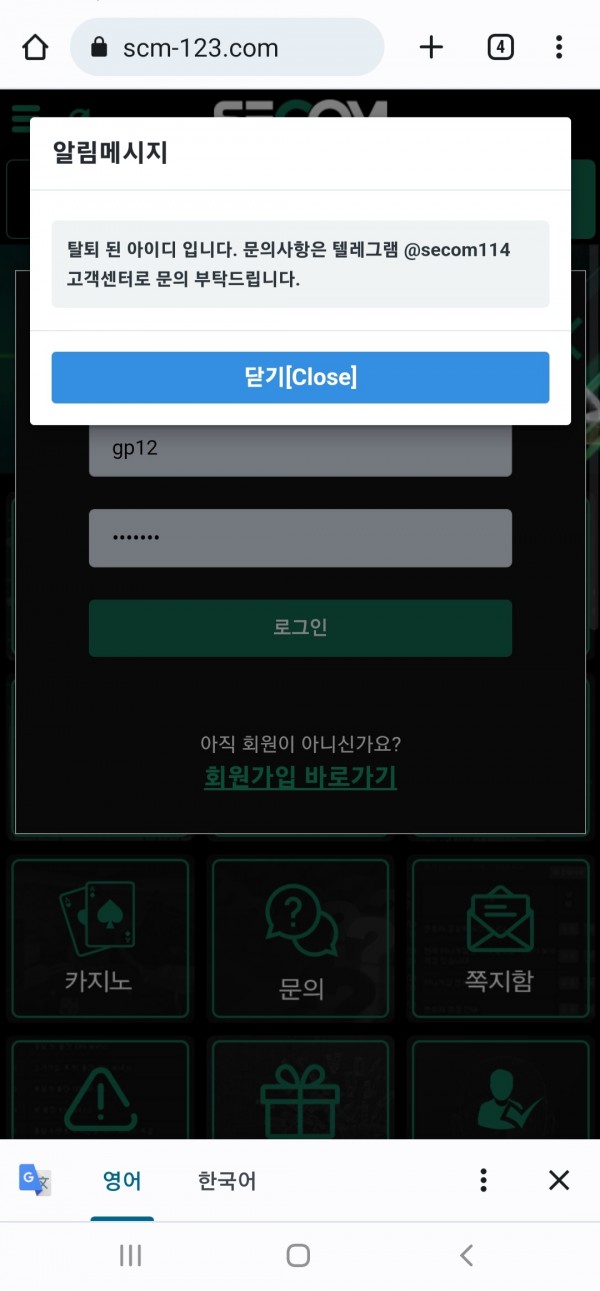The image size is (600, 1291).
Task: Close the translate bar
Action: [559, 1180]
